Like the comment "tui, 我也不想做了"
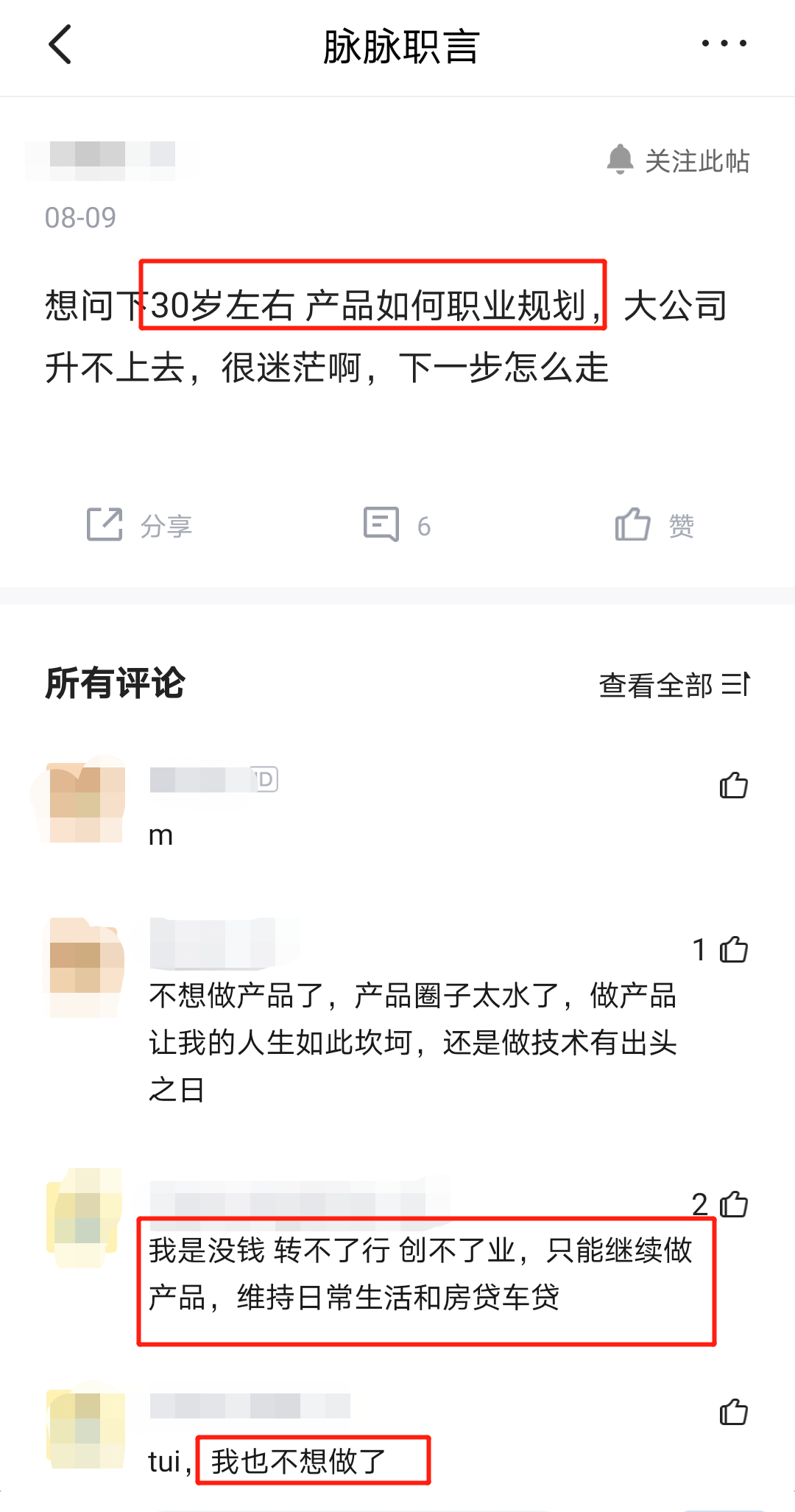 coord(733,1413)
